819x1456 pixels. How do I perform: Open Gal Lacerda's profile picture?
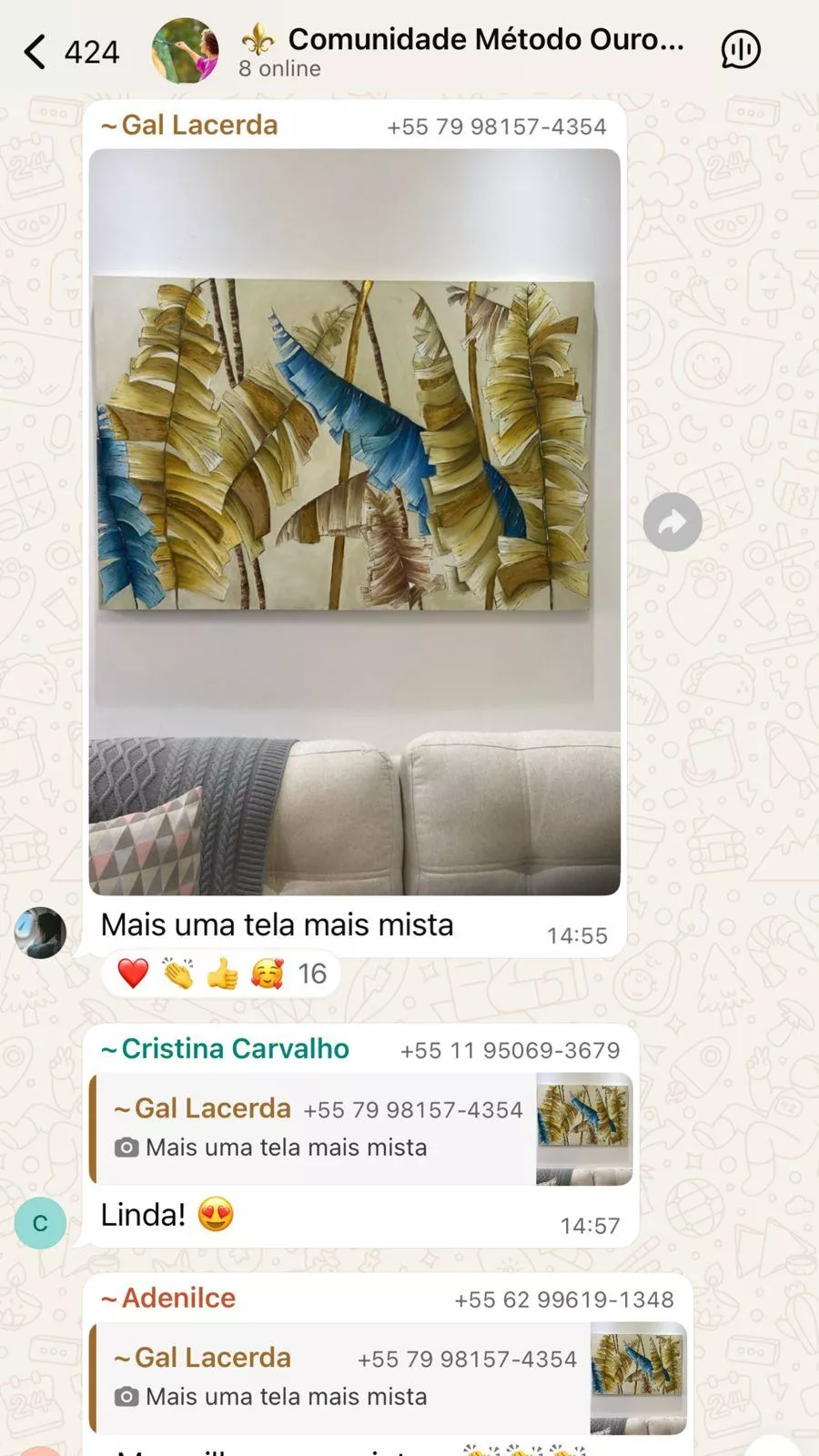[x=40, y=933]
